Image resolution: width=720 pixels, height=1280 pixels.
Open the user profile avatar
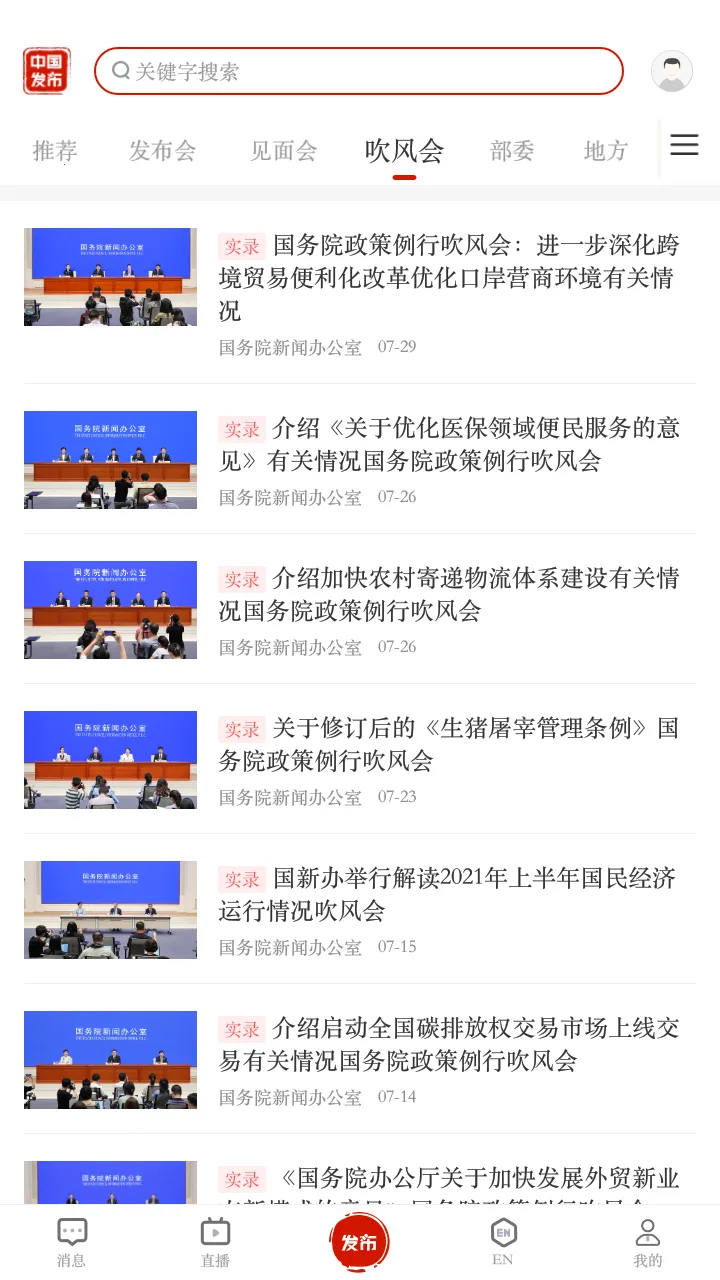(671, 71)
